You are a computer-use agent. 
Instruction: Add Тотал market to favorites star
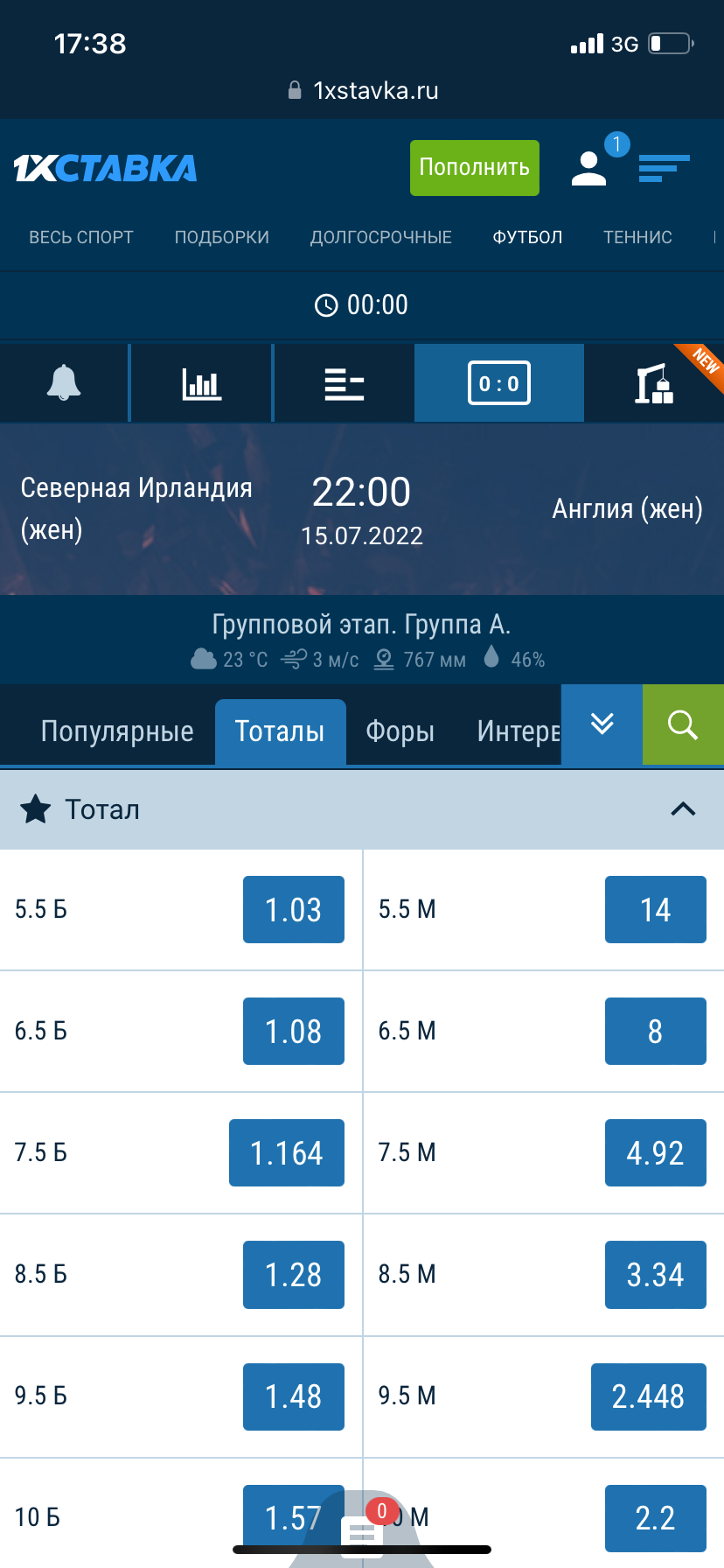[36, 809]
